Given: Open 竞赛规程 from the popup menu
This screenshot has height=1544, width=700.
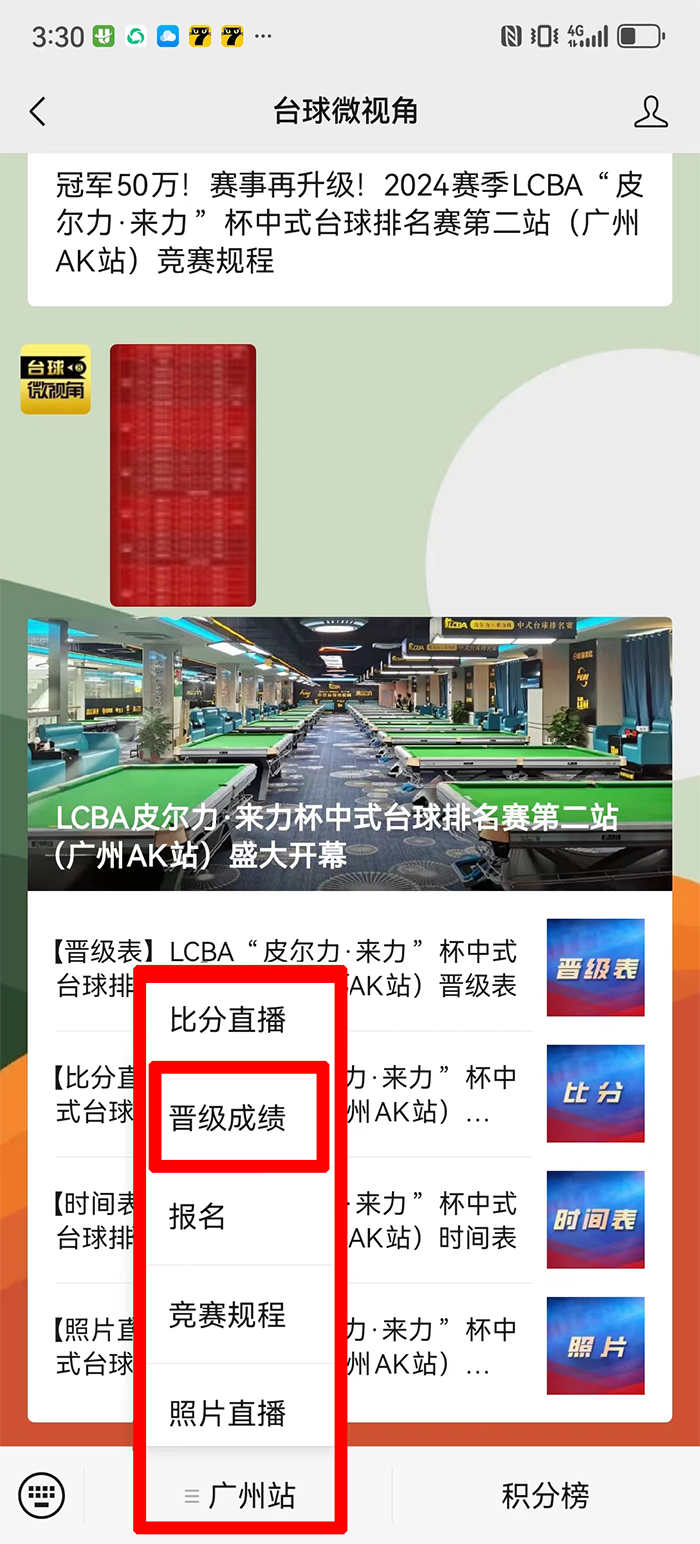Looking at the screenshot, I should (x=228, y=1314).
